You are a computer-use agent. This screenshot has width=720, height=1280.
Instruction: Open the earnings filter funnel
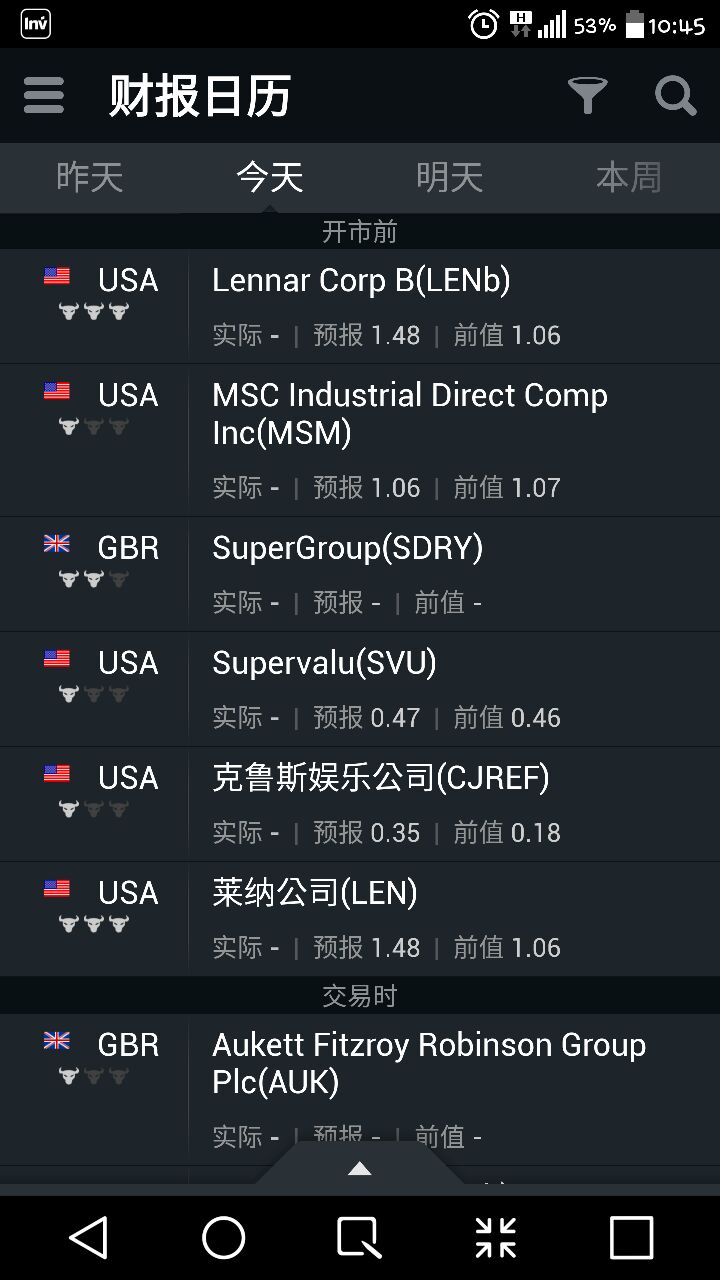coord(588,96)
